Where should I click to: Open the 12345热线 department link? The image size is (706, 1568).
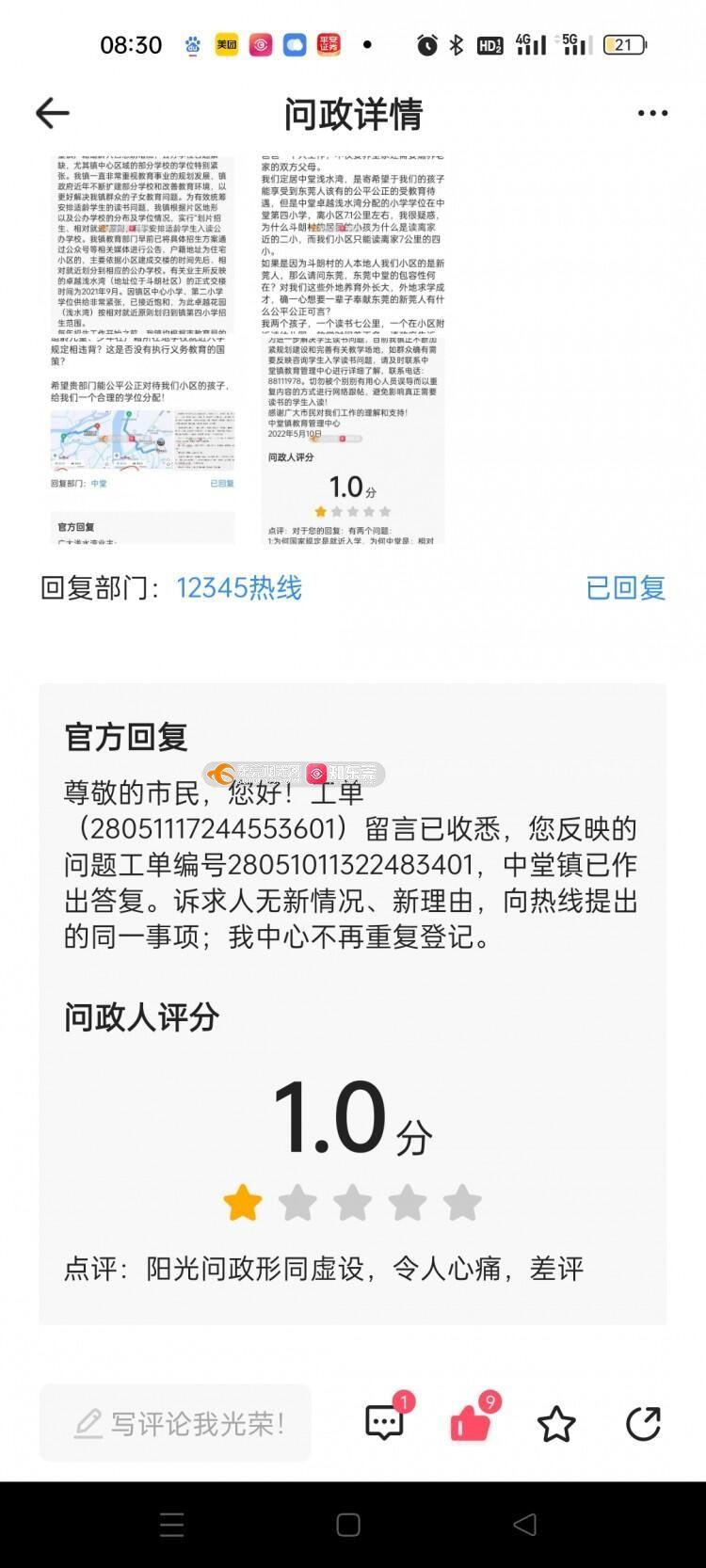[239, 588]
